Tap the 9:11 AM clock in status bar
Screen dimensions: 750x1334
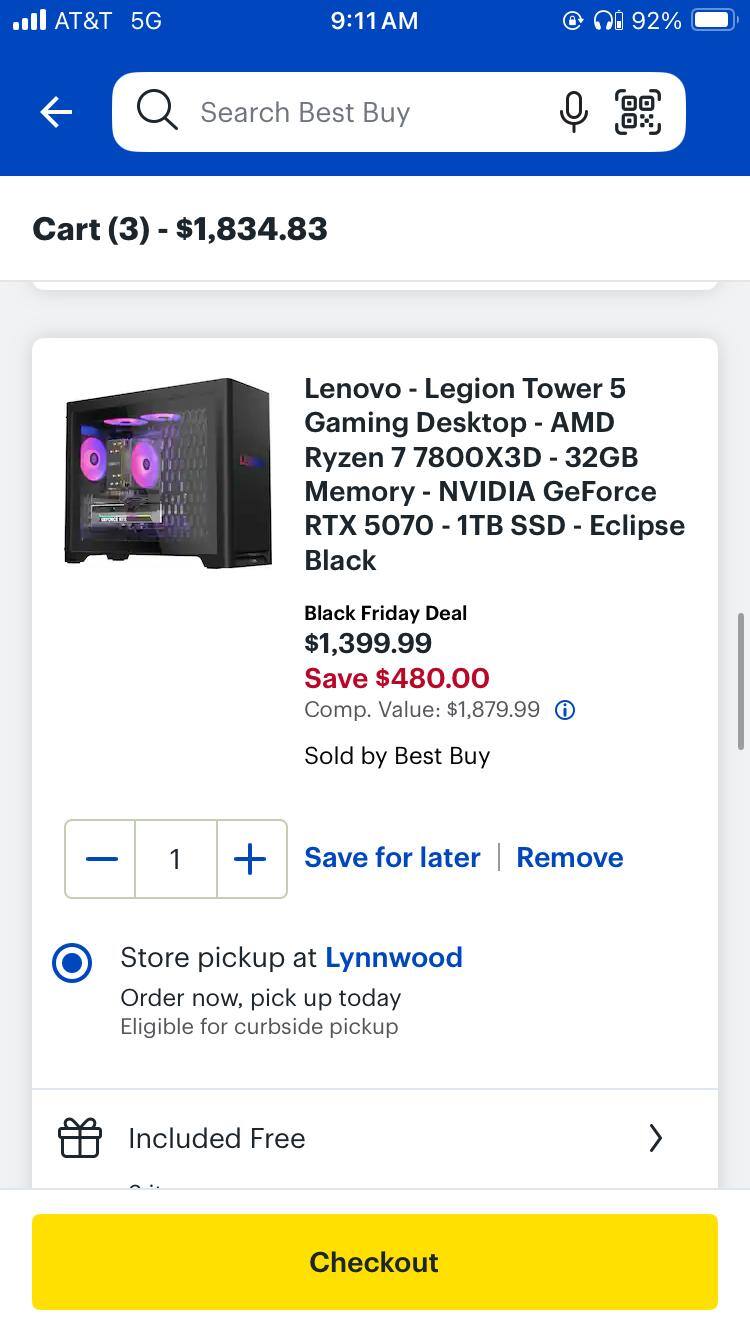tap(374, 19)
